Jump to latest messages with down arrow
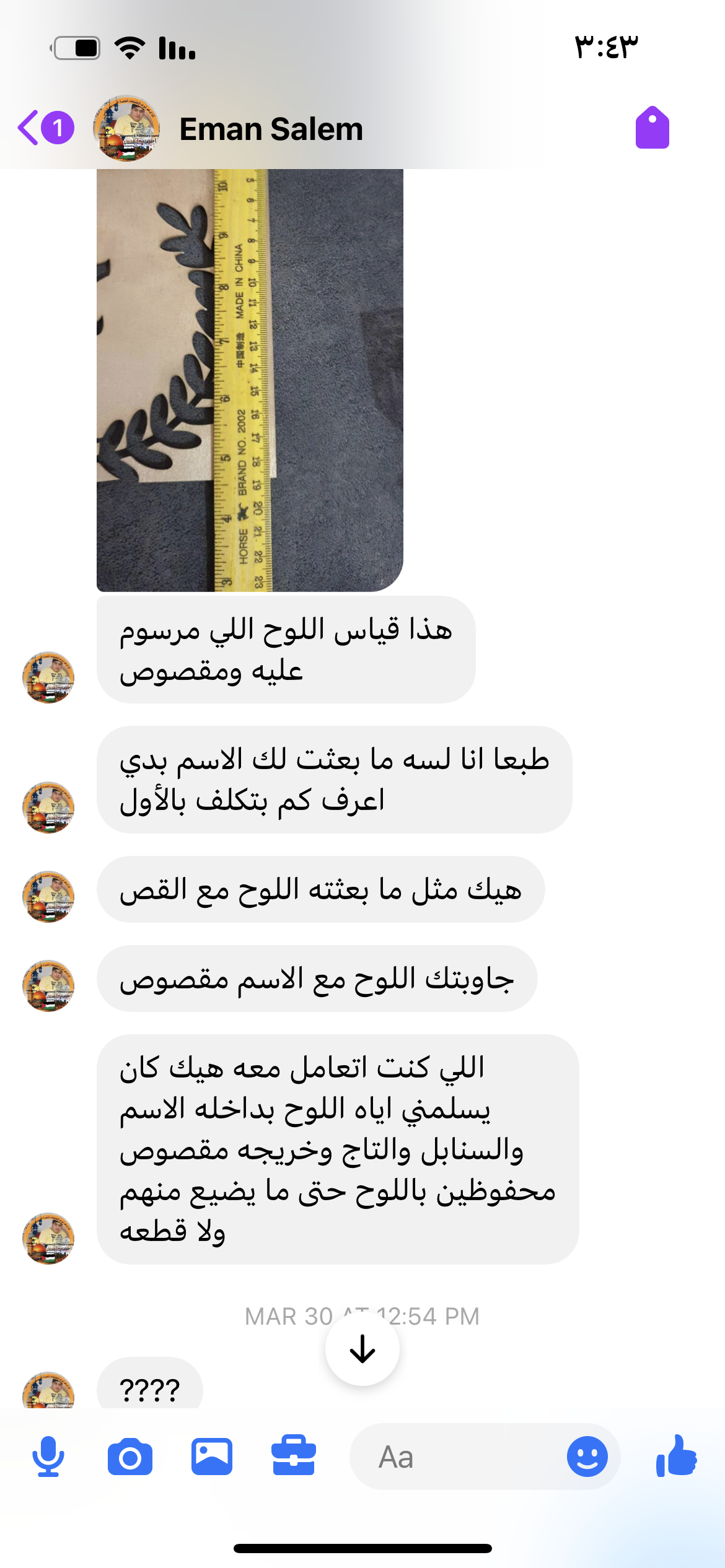 click(x=362, y=1349)
